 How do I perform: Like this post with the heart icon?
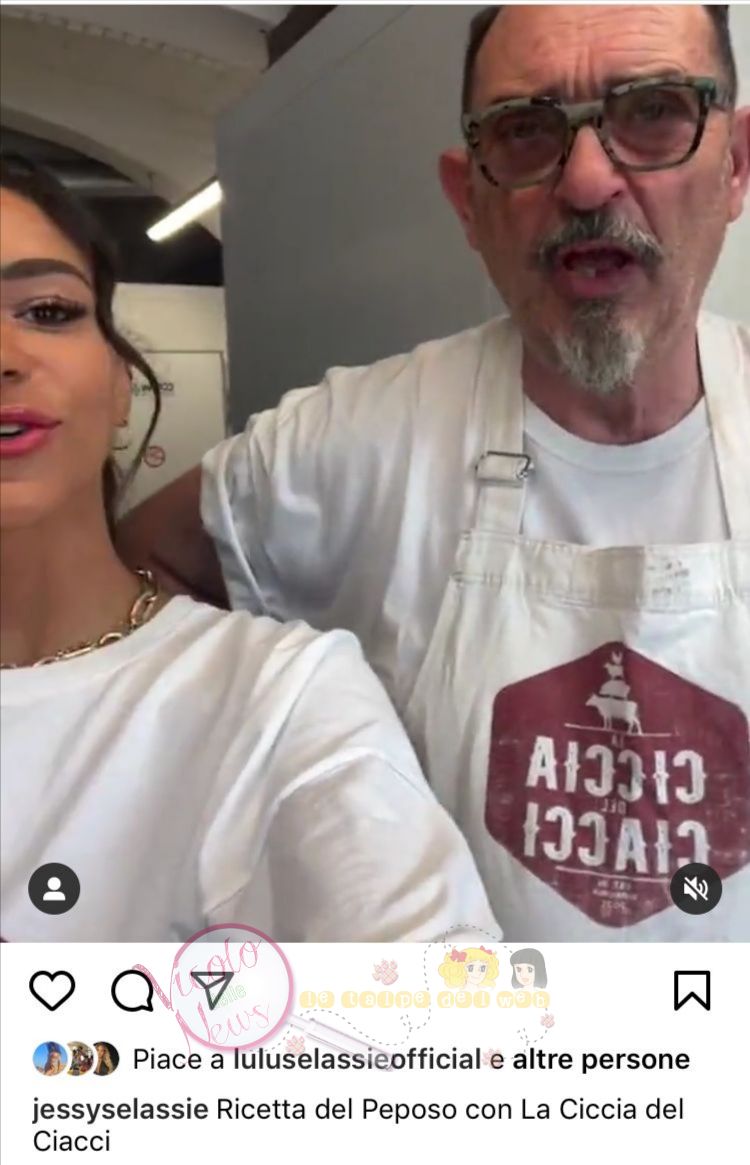52,990
